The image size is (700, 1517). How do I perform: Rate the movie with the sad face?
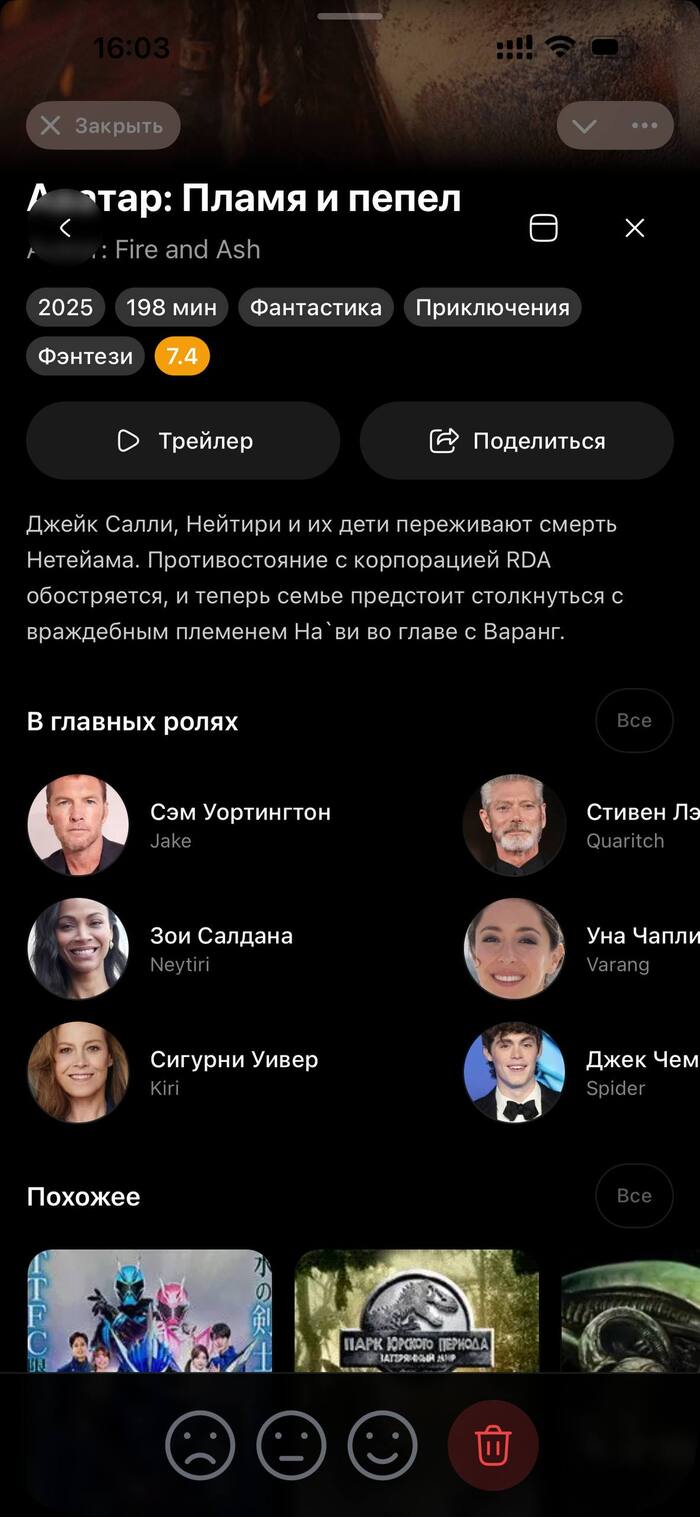coord(200,1445)
